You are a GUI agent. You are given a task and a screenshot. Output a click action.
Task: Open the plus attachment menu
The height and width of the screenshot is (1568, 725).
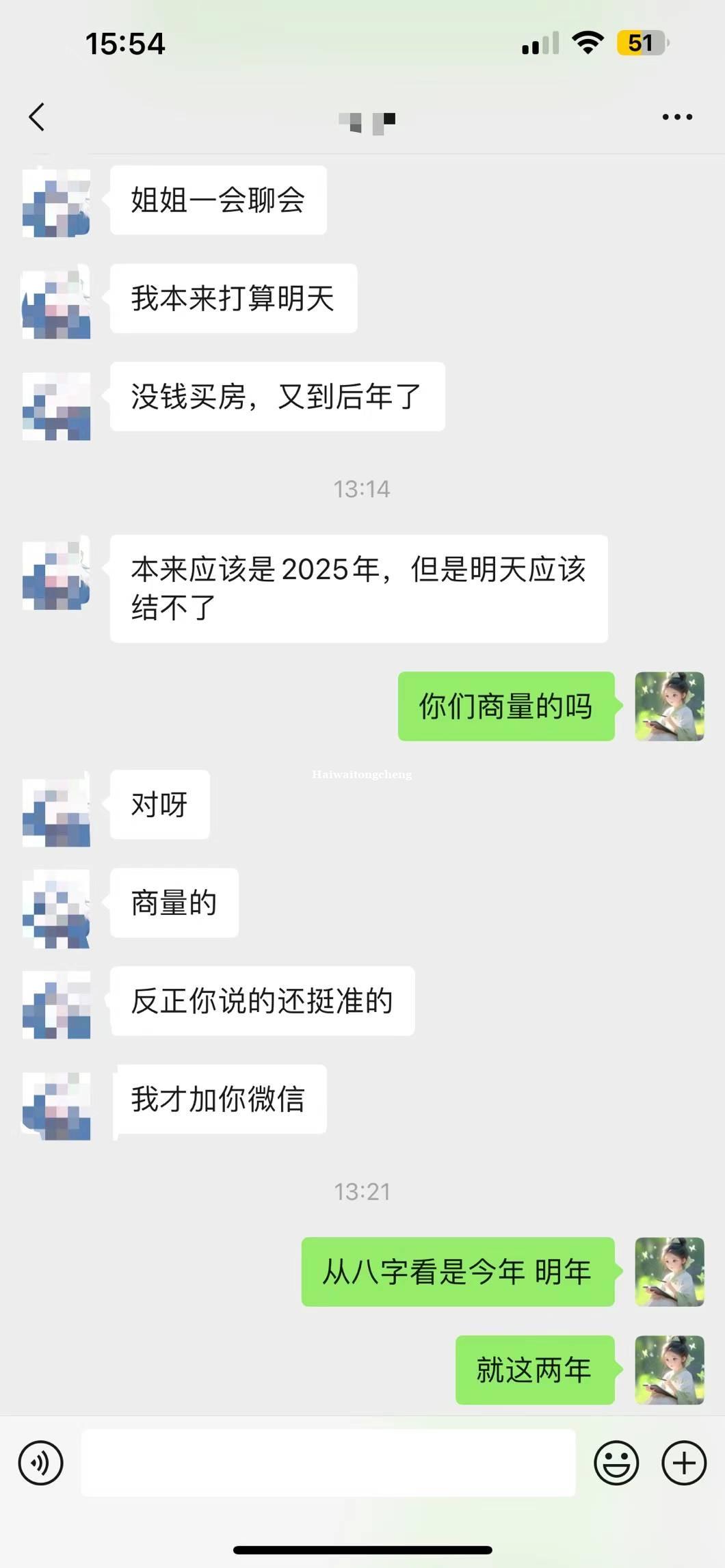pyautogui.click(x=684, y=1463)
